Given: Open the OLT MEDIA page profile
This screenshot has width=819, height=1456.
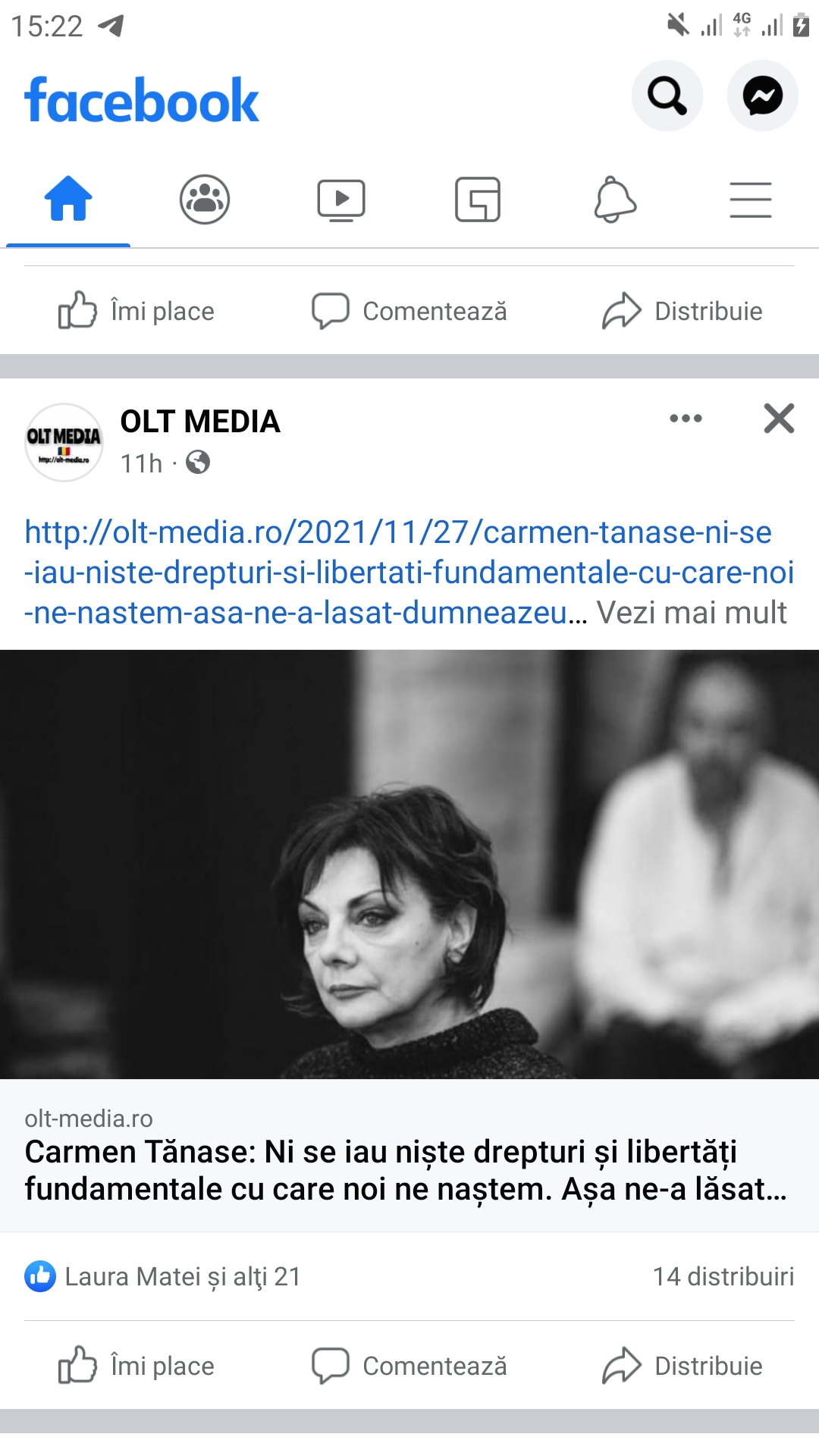Looking at the screenshot, I should [200, 422].
